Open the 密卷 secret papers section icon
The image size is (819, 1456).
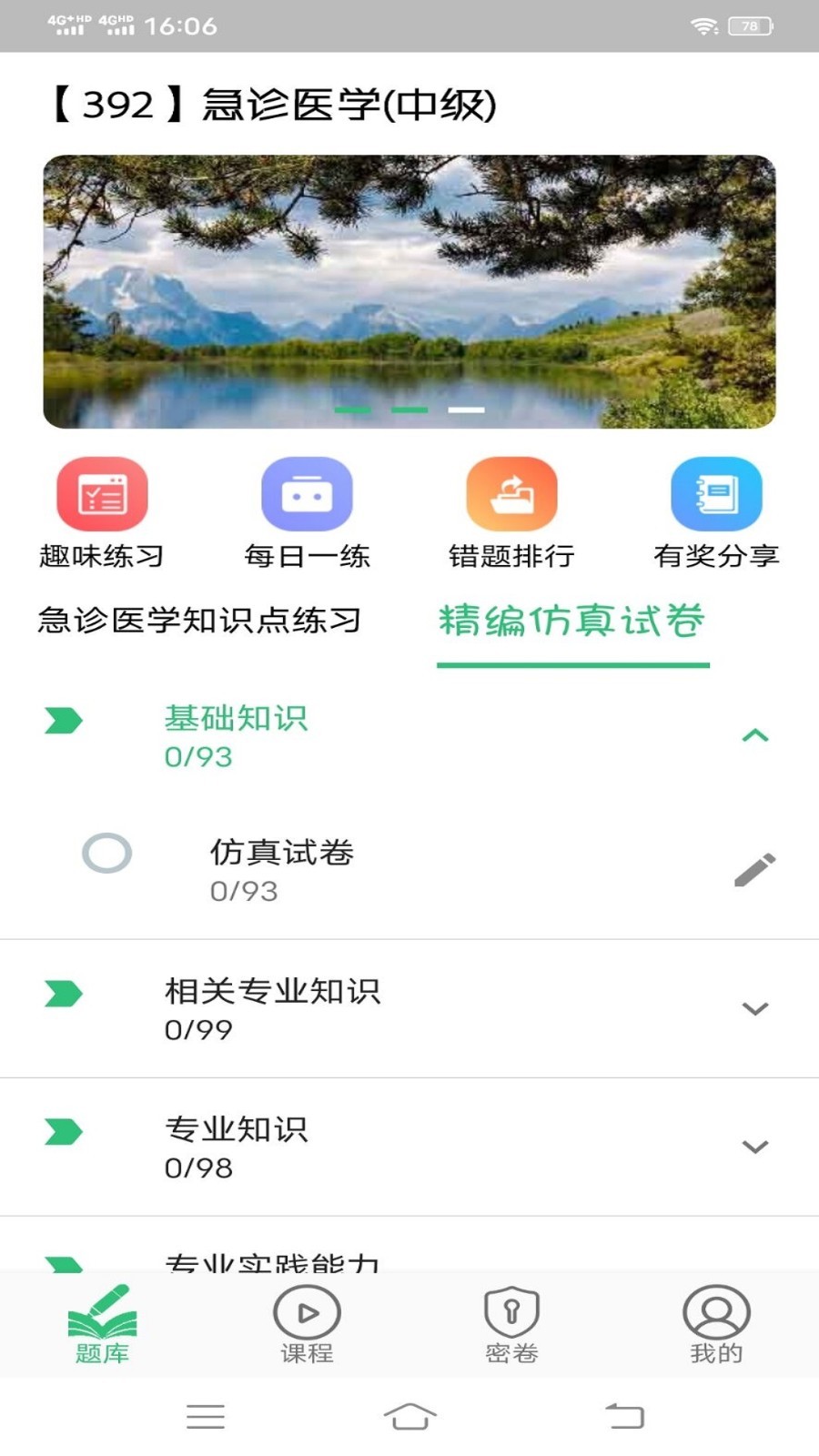point(511,1313)
